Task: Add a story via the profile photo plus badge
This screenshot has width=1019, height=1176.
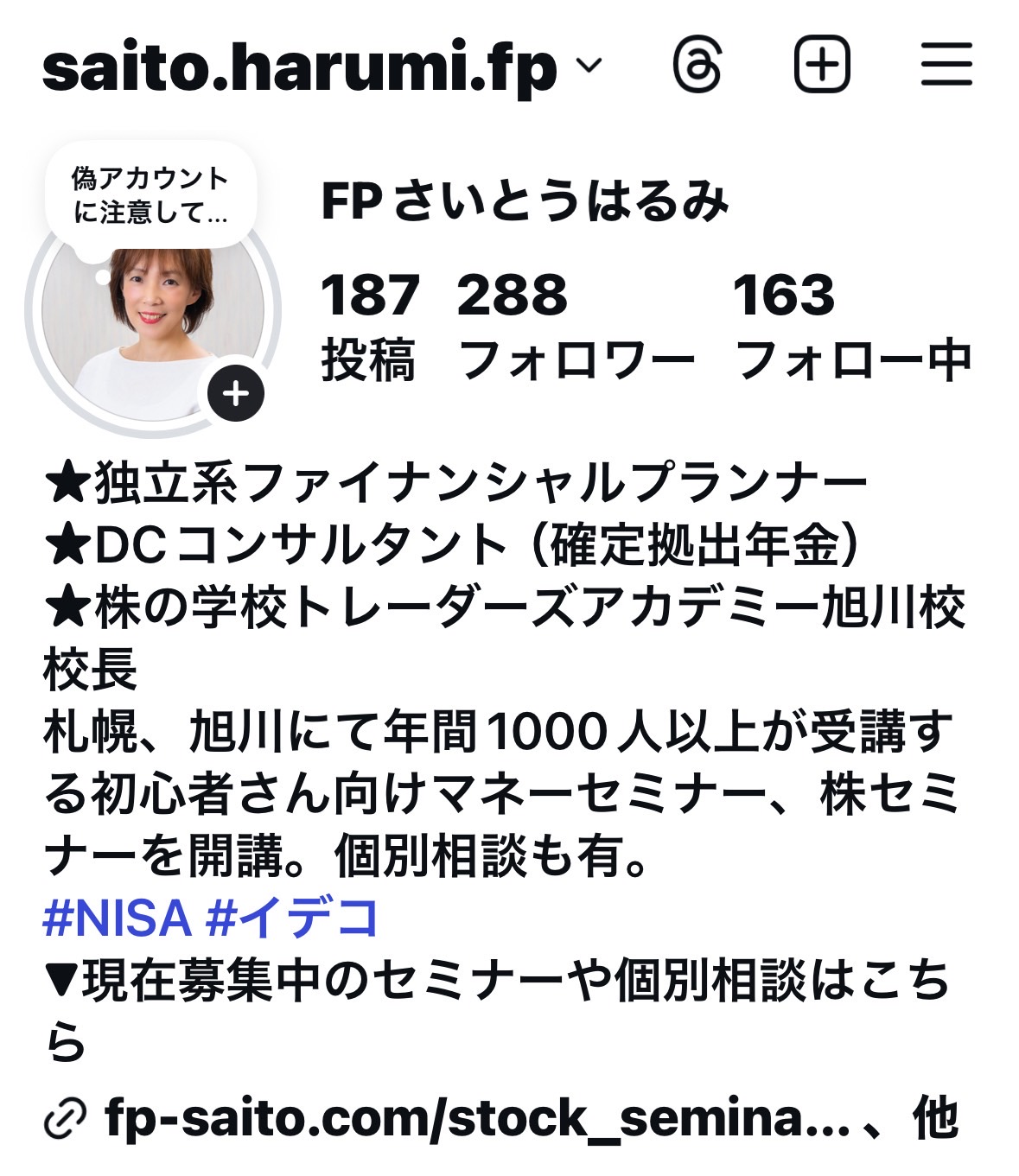Action: 236,394
